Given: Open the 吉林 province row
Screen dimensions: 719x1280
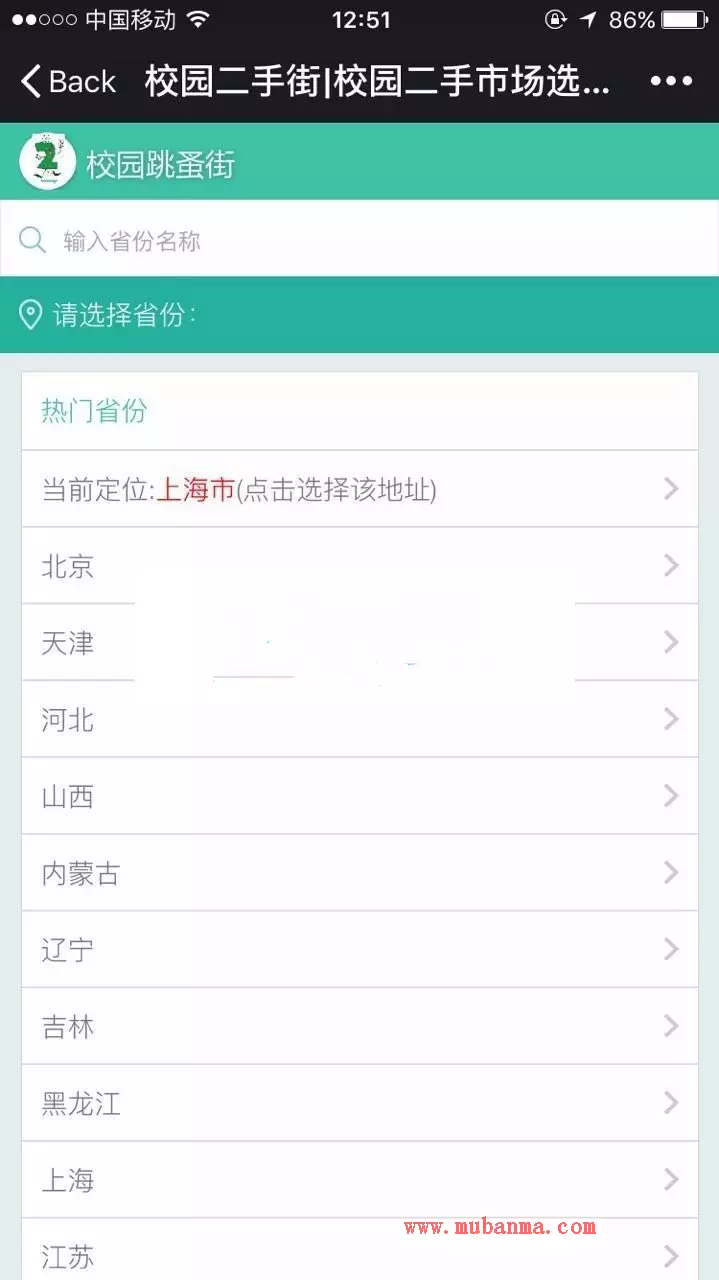Looking at the screenshot, I should [359, 1026].
